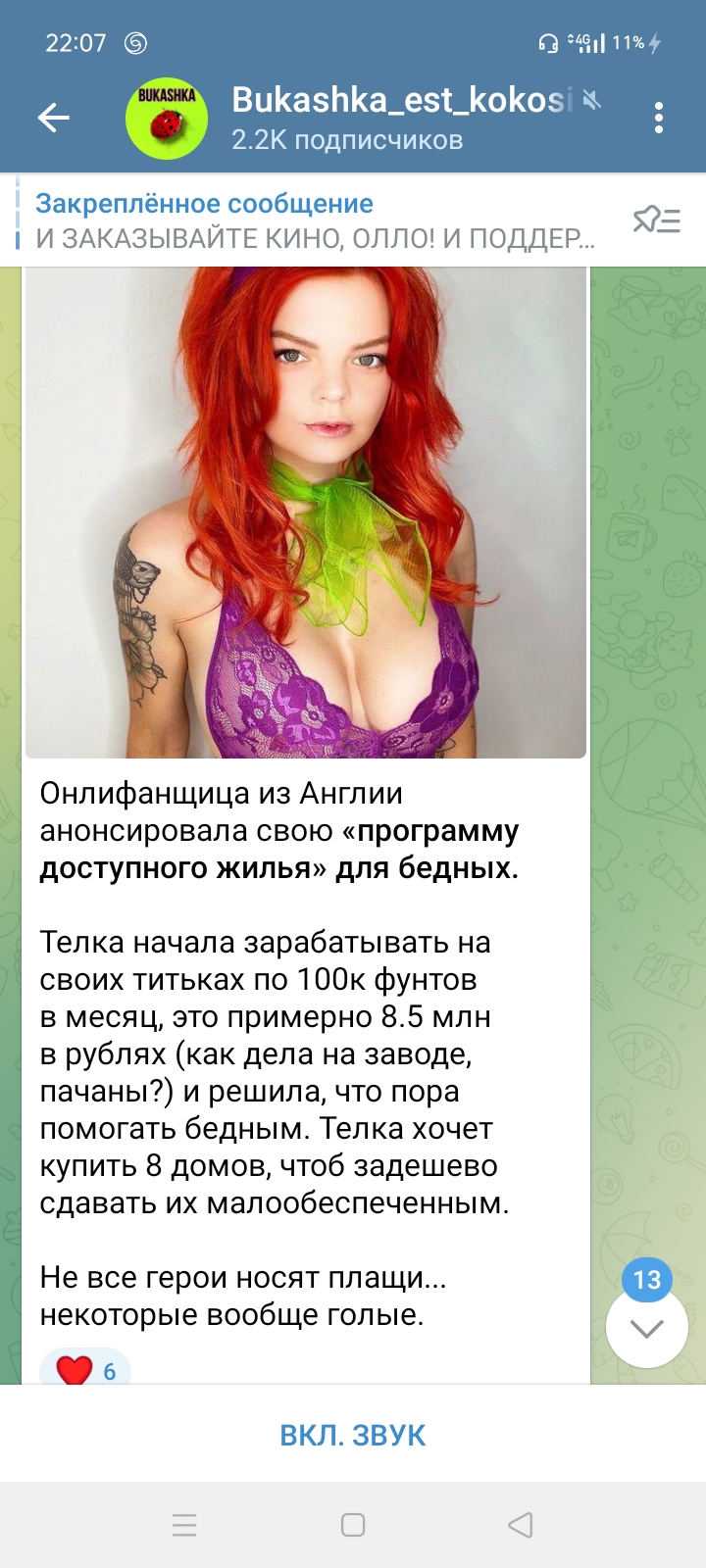Go back from the channel

pyautogui.click(x=54, y=119)
